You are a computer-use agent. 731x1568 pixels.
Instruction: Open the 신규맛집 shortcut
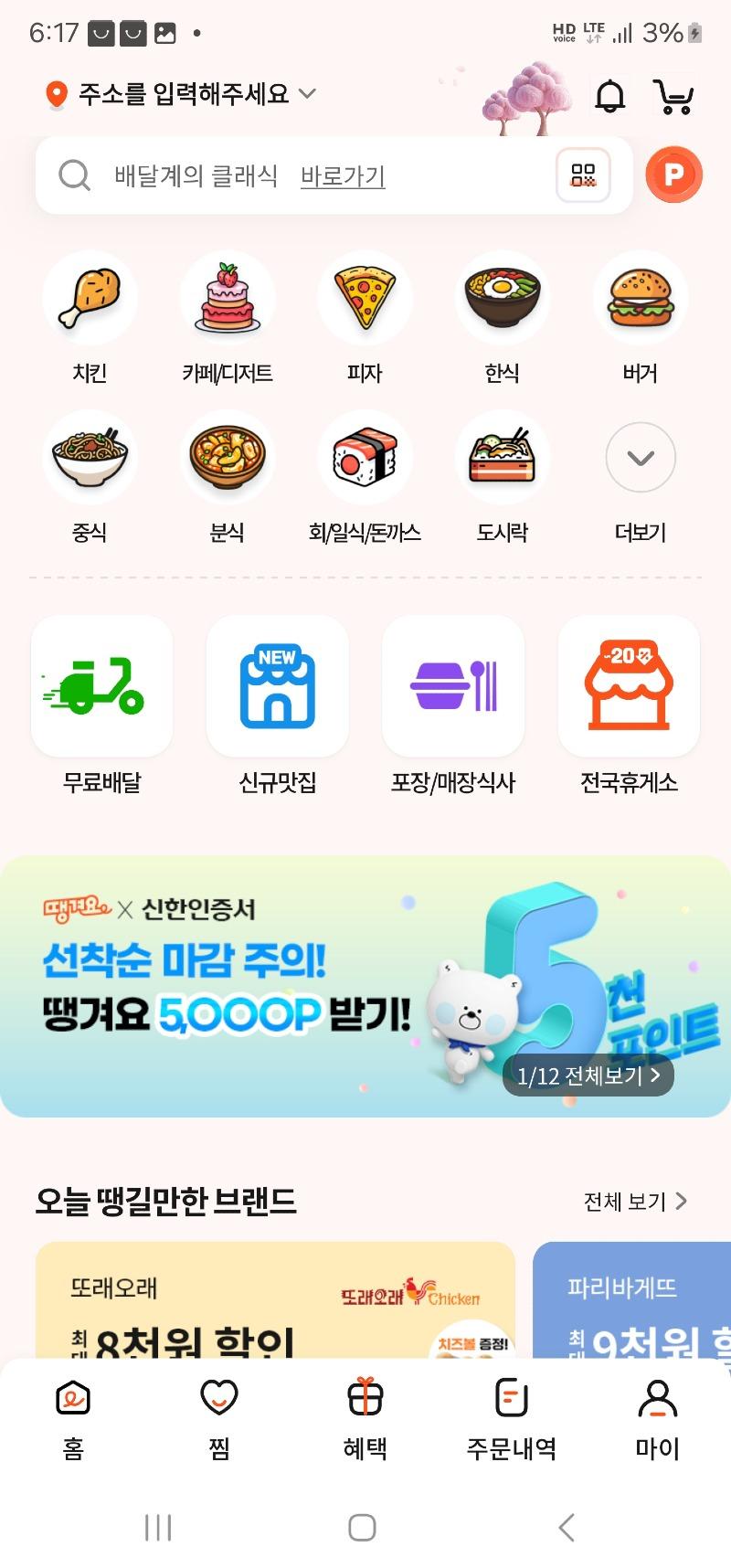278,705
